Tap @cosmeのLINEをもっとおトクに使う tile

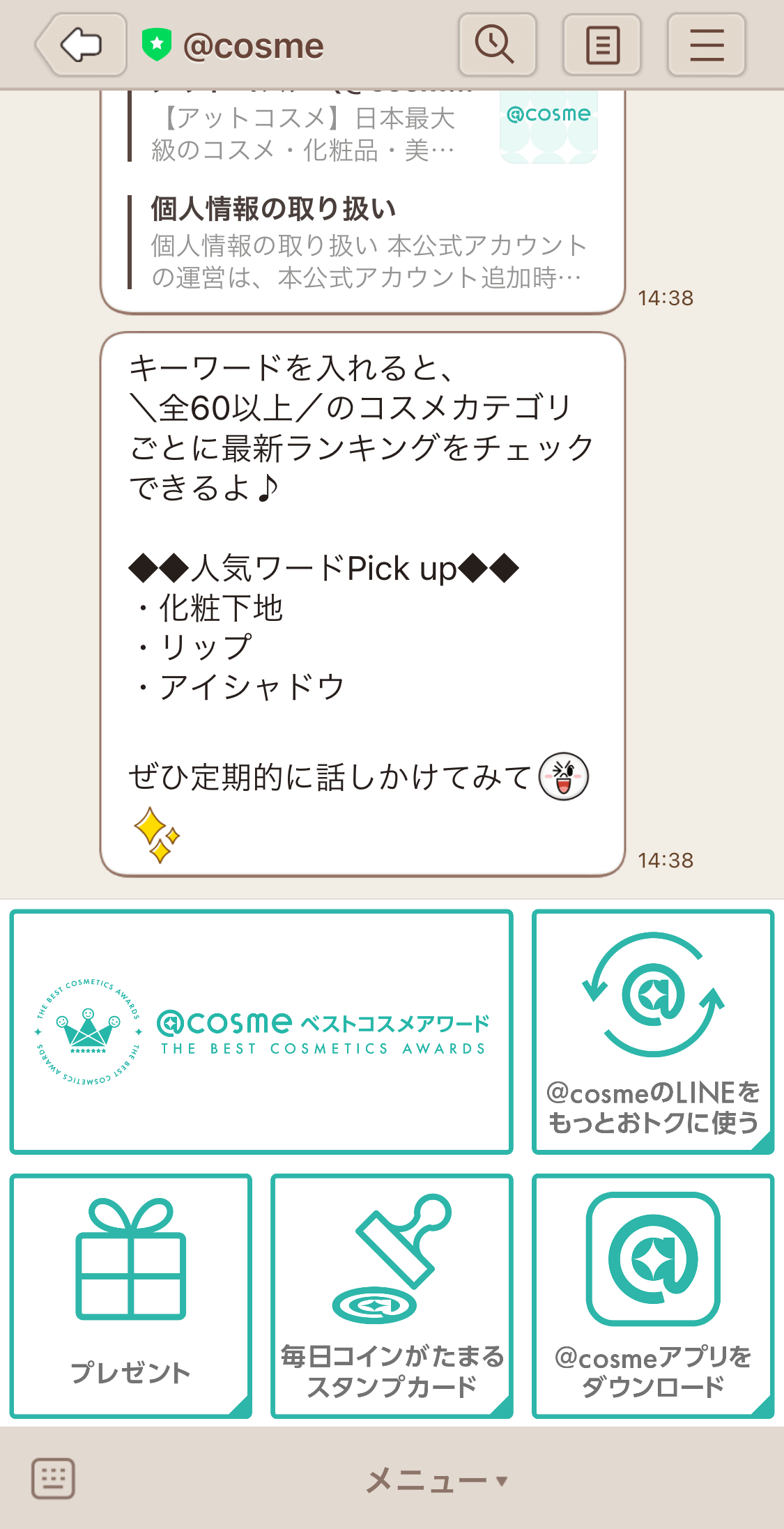[x=653, y=1031]
